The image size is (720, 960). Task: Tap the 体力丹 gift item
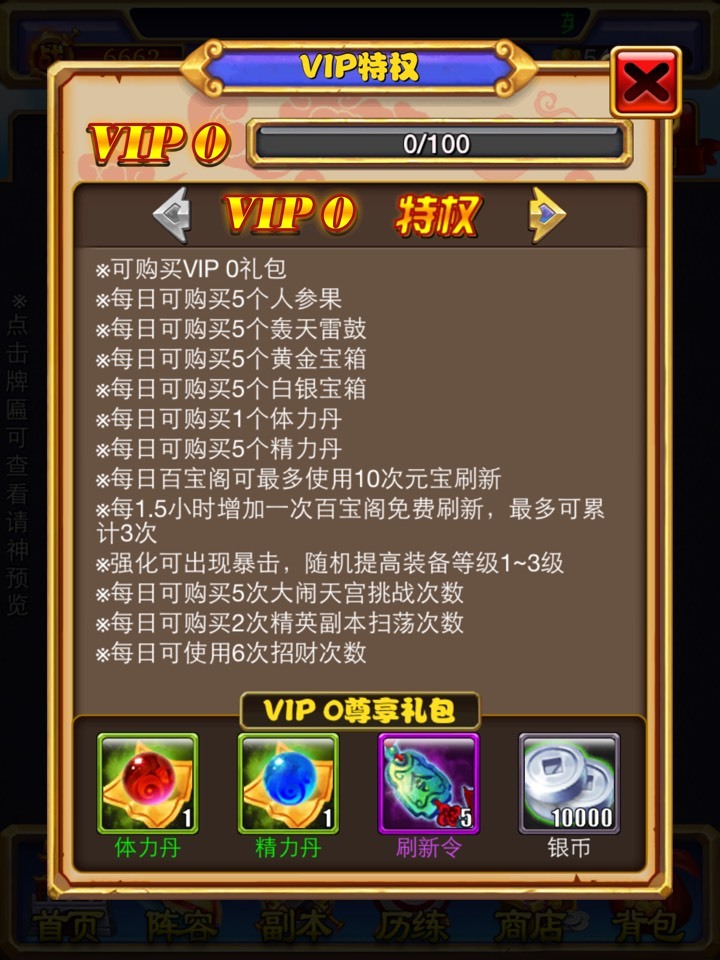coord(148,784)
